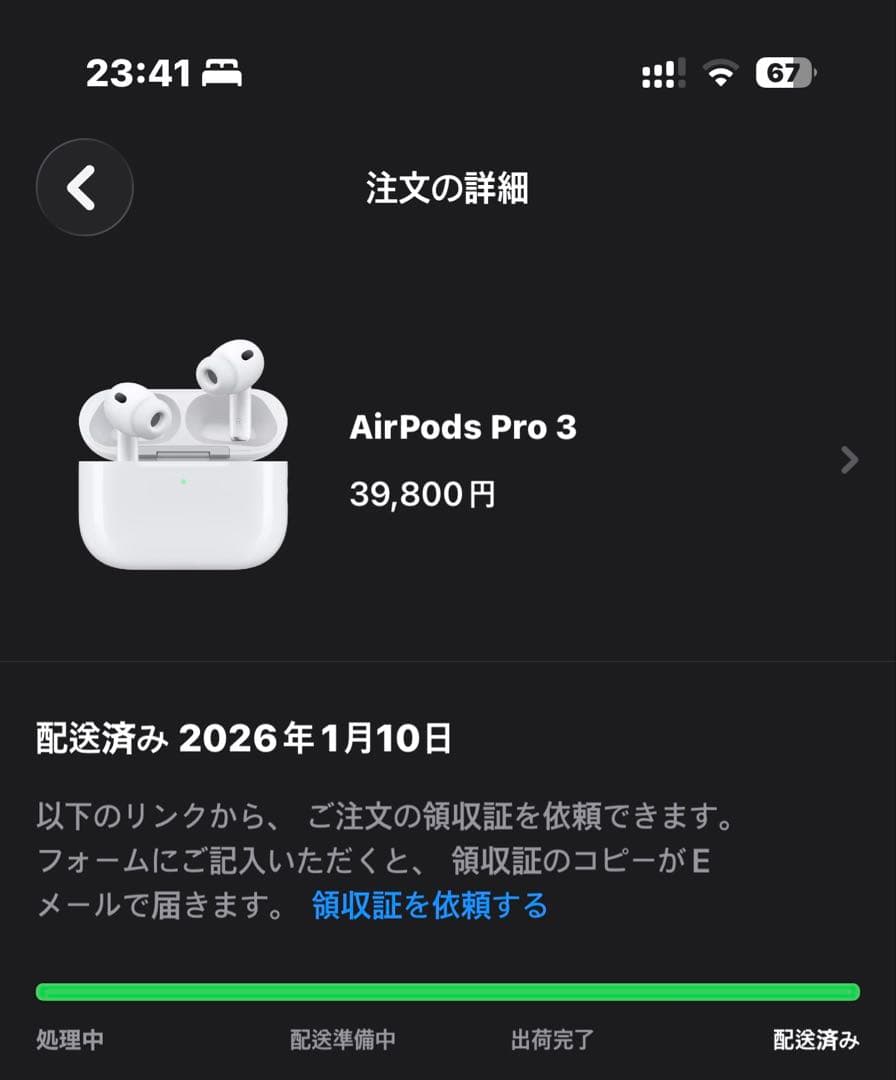Tap the sleep focus icon in status bar

pyautogui.click(x=223, y=71)
